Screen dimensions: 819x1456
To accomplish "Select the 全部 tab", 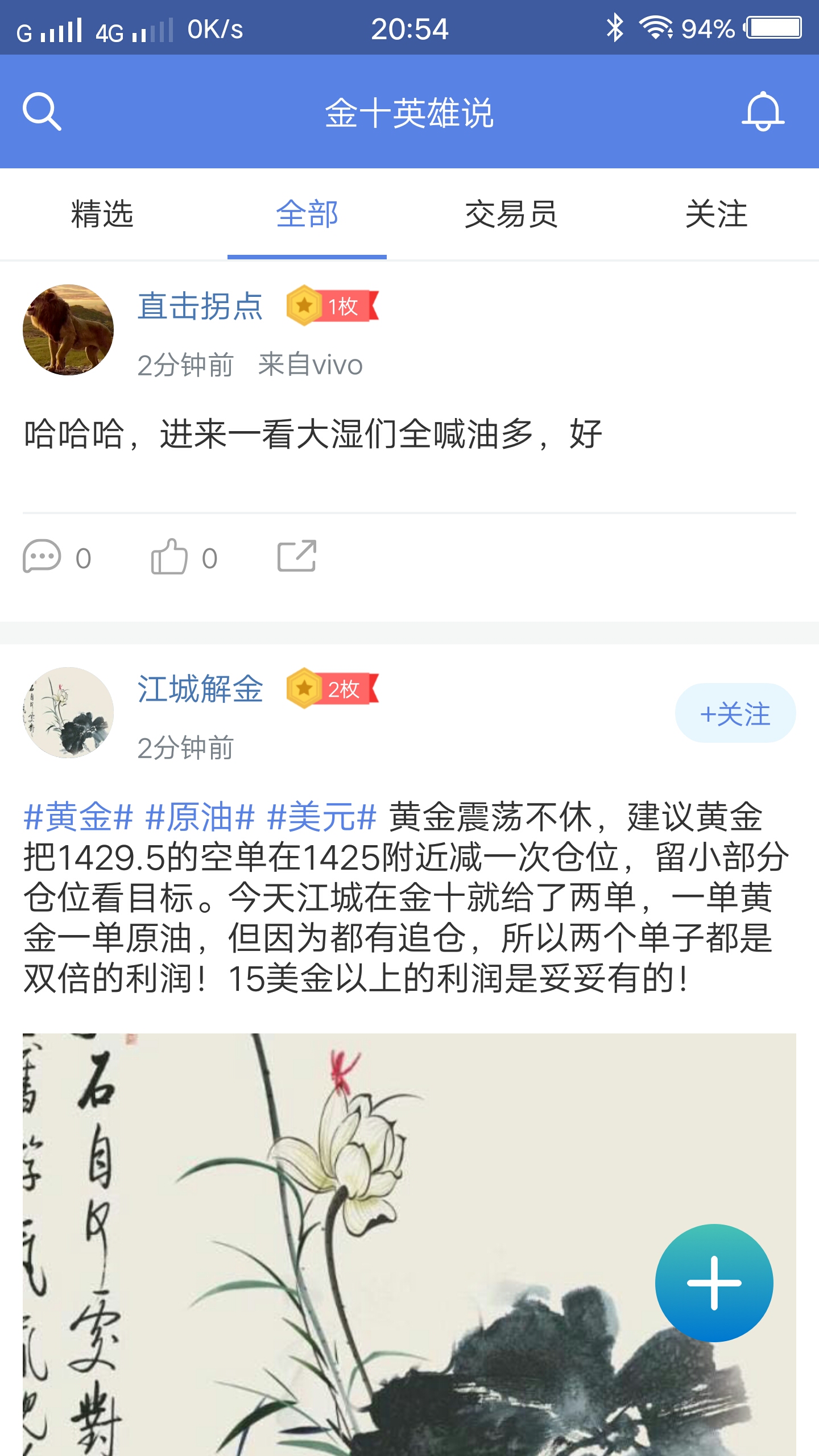I will coord(307,214).
